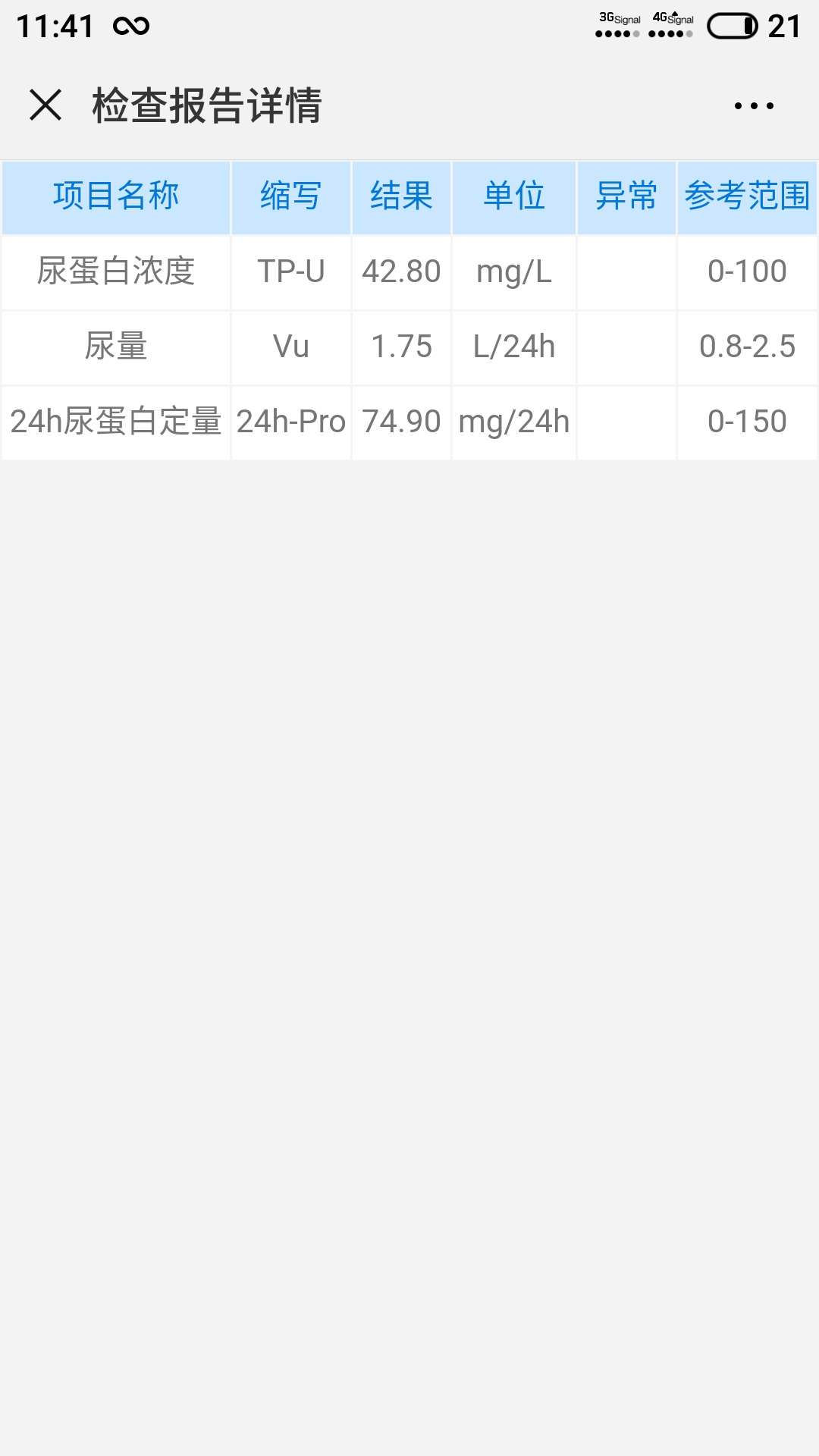The width and height of the screenshot is (819, 1456).
Task: Tap the TP-U abbreviation cell
Action: pyautogui.click(x=290, y=271)
